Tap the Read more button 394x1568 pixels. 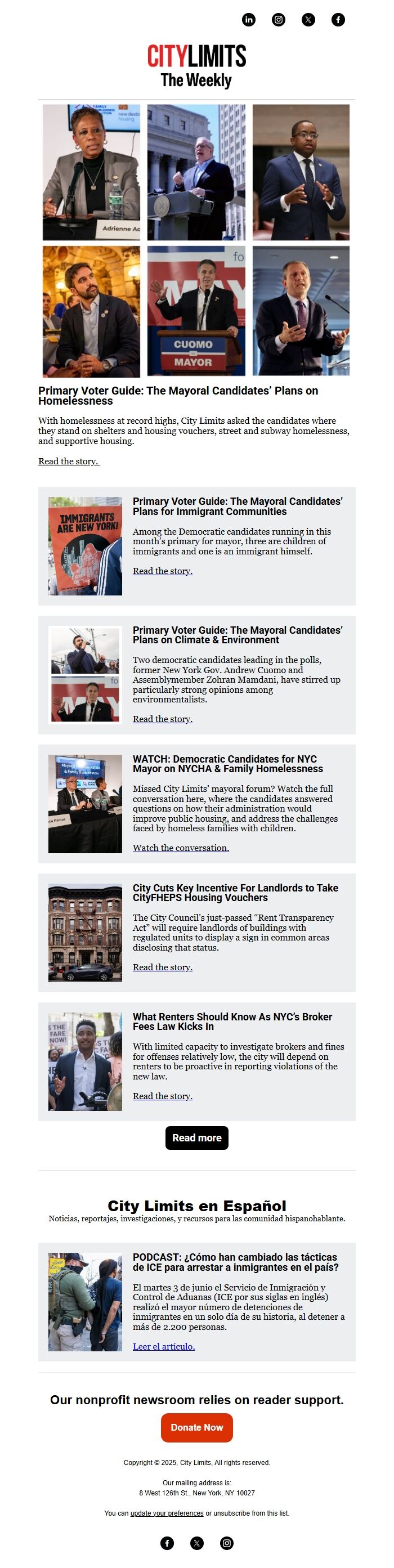tap(196, 1137)
